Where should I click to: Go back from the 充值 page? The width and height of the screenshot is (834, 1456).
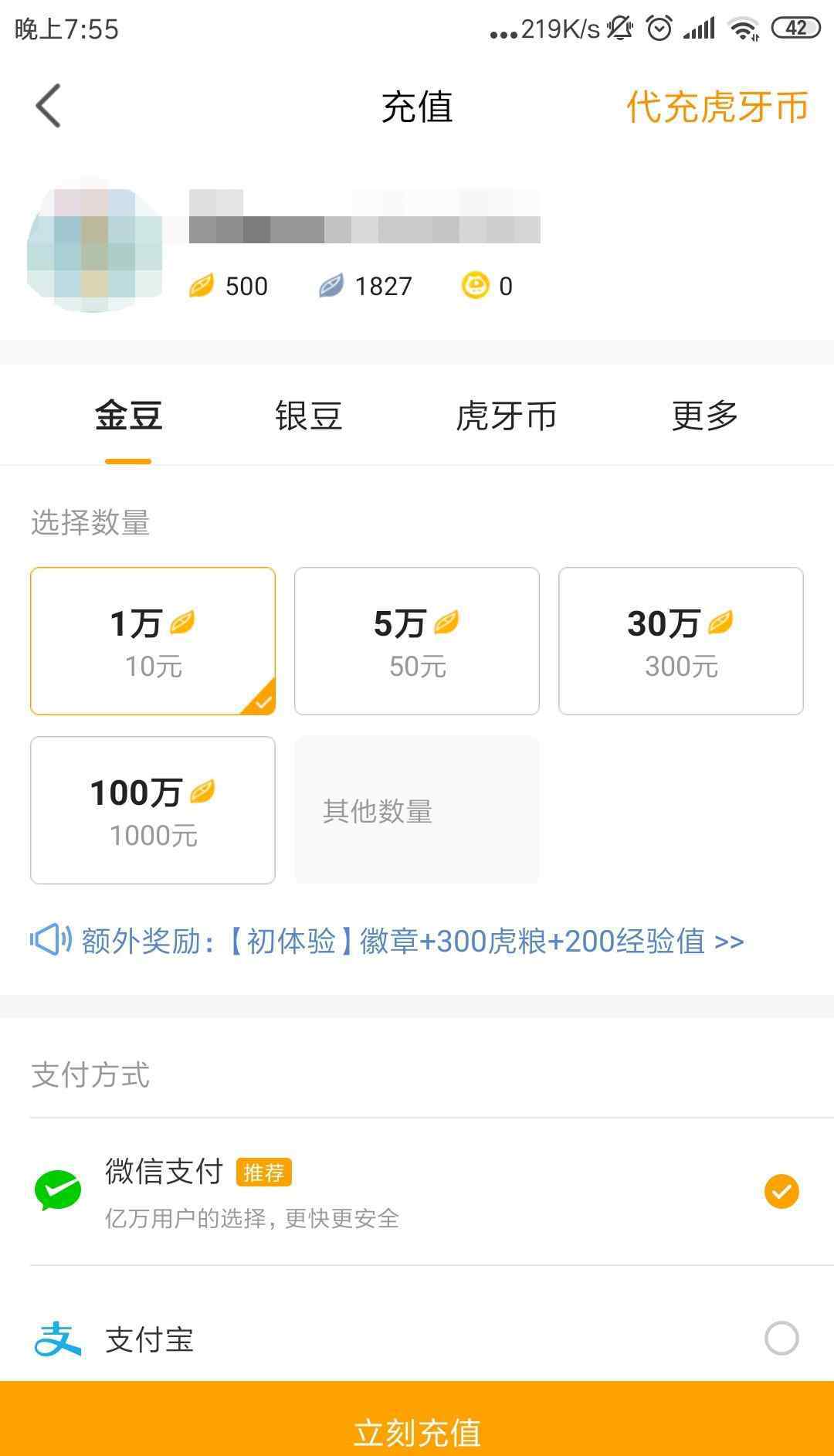48,106
